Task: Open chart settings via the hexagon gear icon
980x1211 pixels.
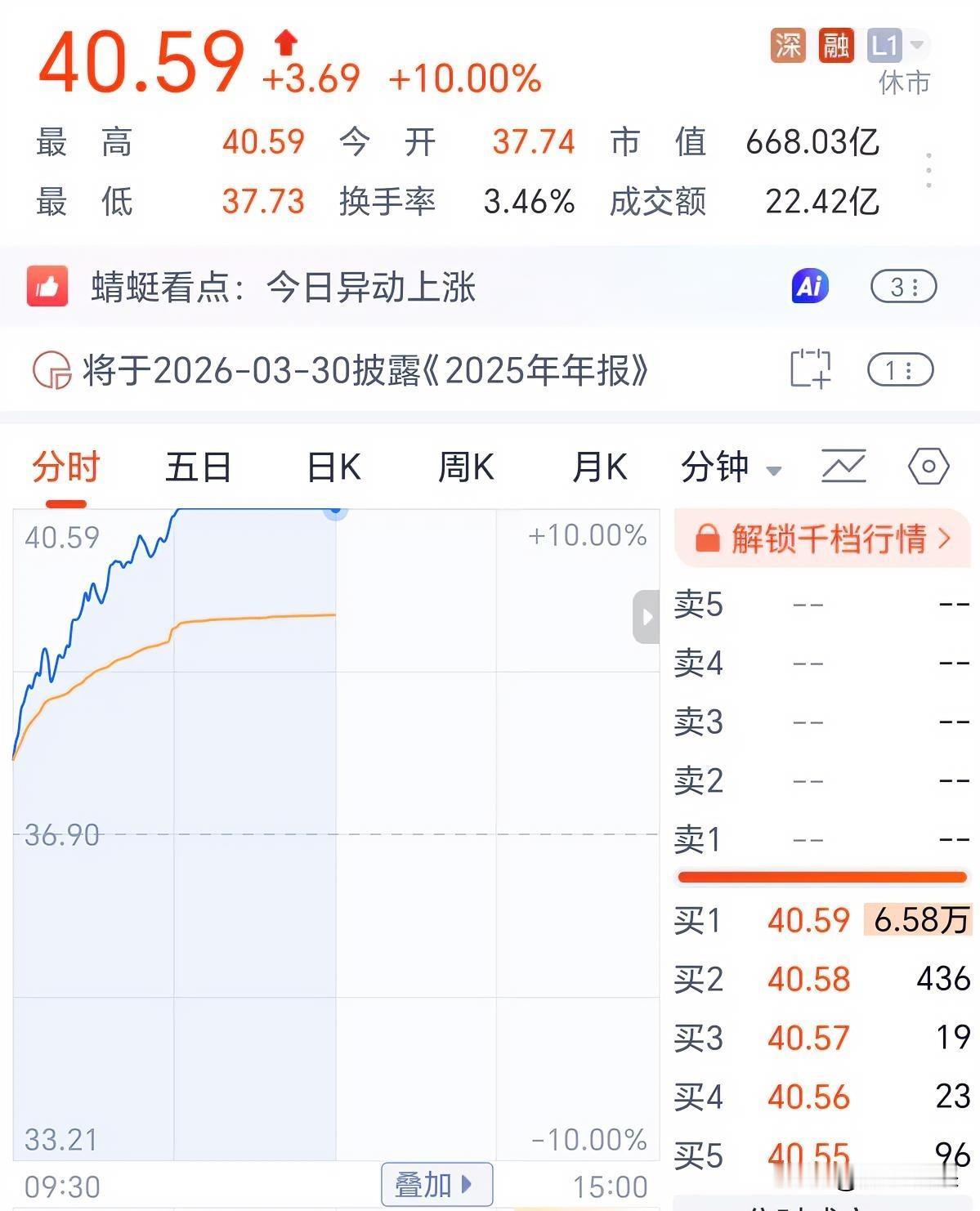Action: 928,466
